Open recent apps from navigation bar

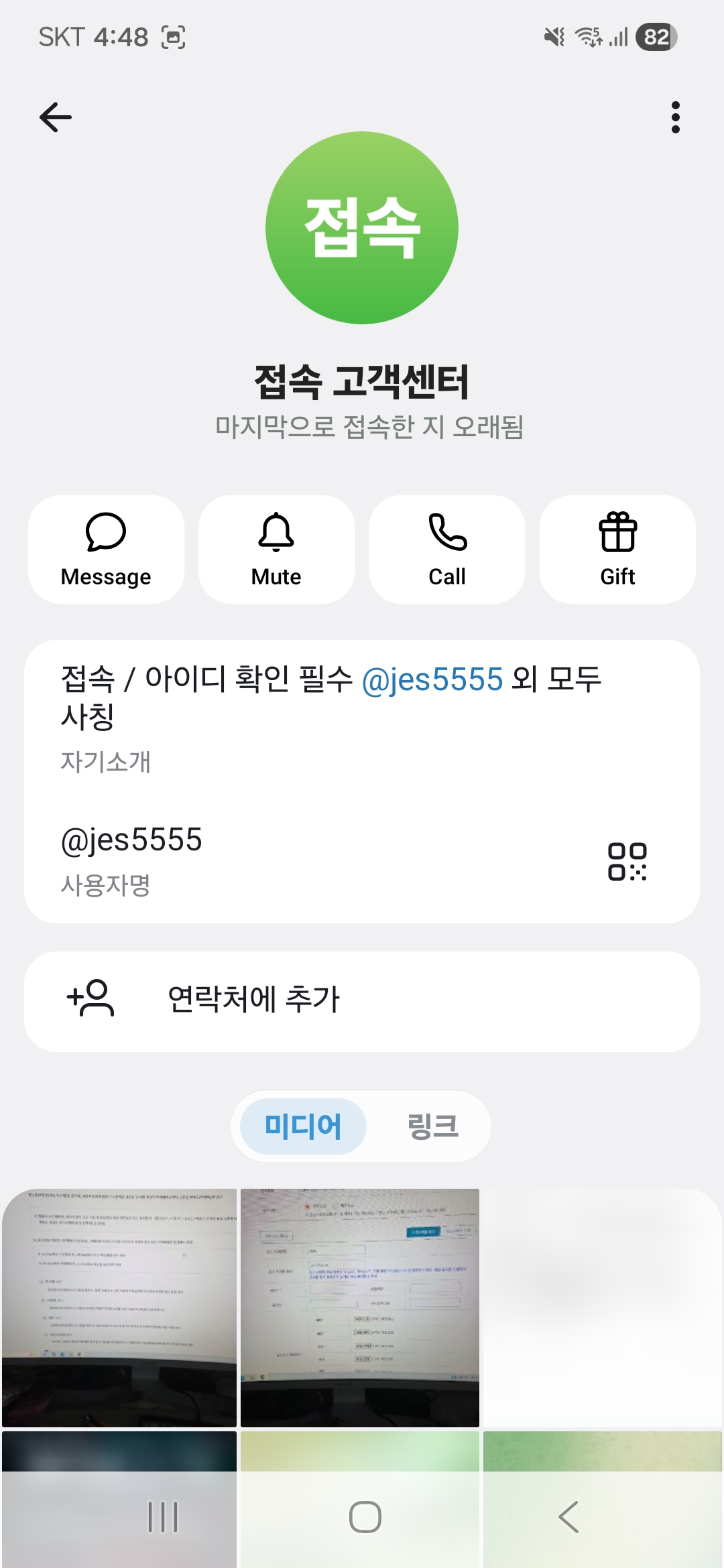pyautogui.click(x=163, y=1517)
